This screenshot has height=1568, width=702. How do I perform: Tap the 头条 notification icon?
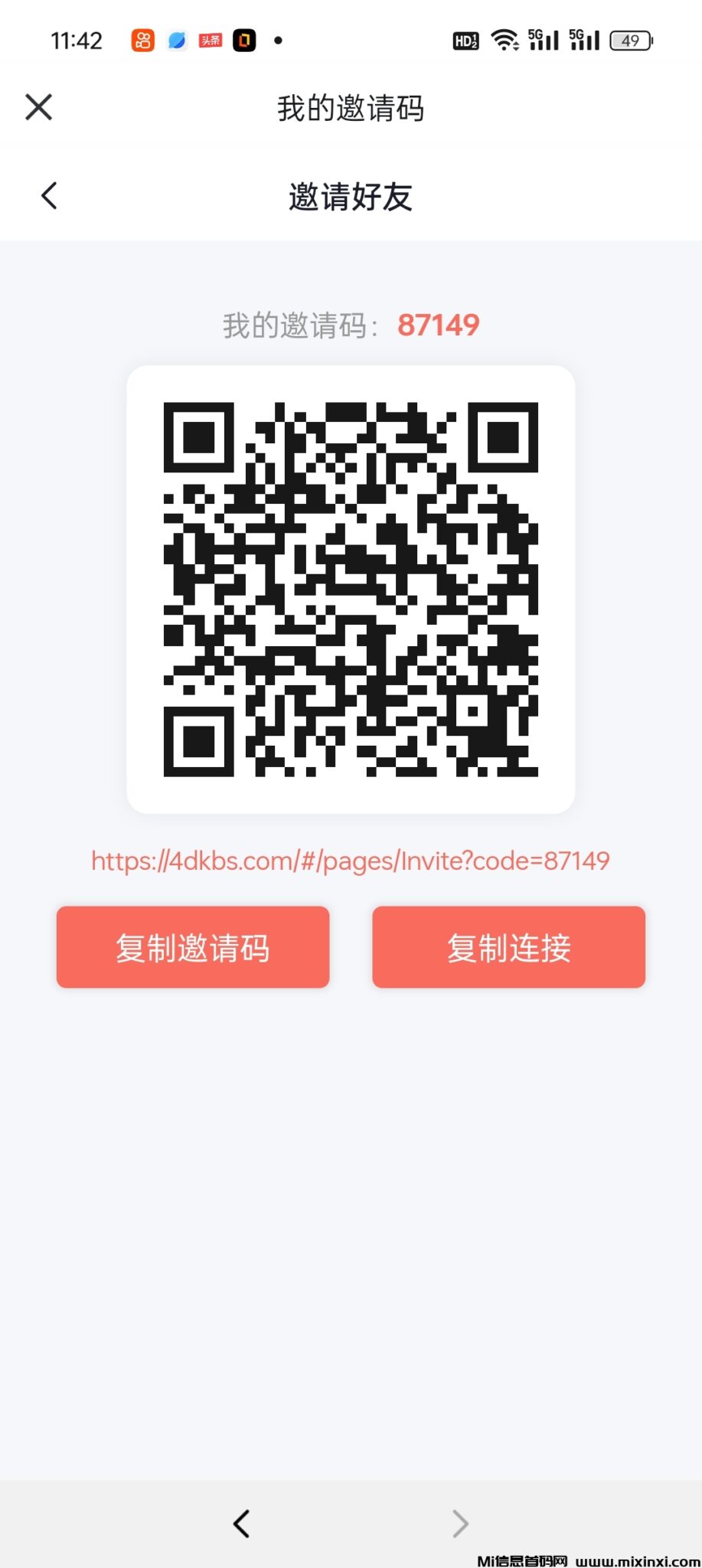pos(211,40)
